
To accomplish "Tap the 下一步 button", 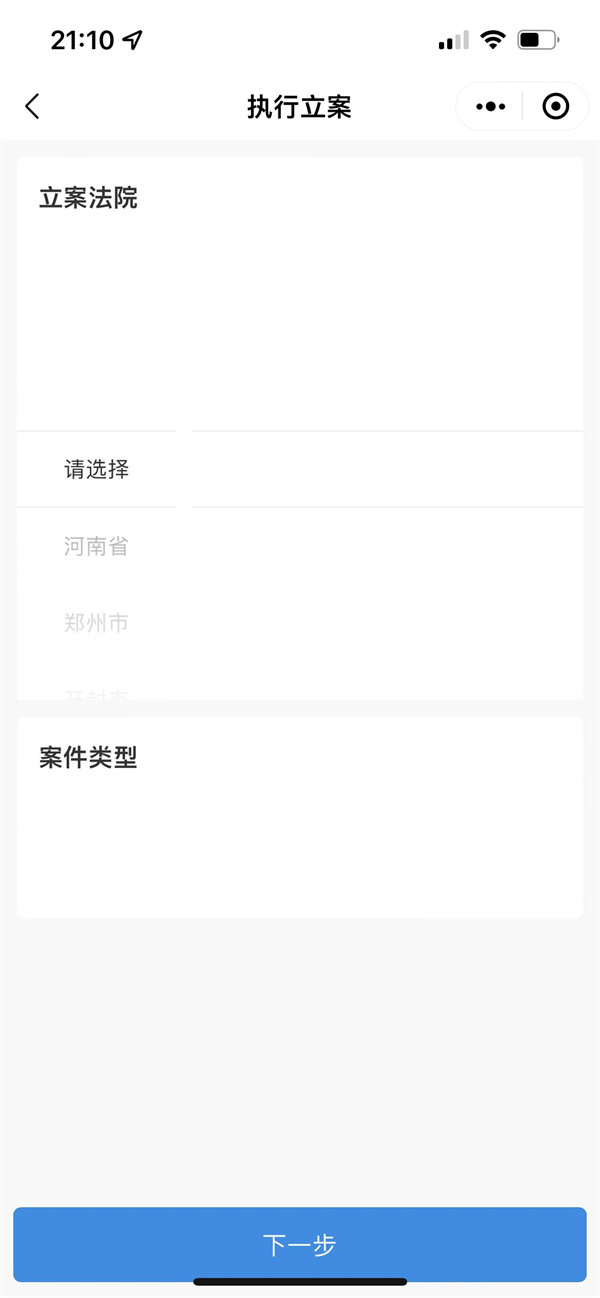I will click(300, 1245).
